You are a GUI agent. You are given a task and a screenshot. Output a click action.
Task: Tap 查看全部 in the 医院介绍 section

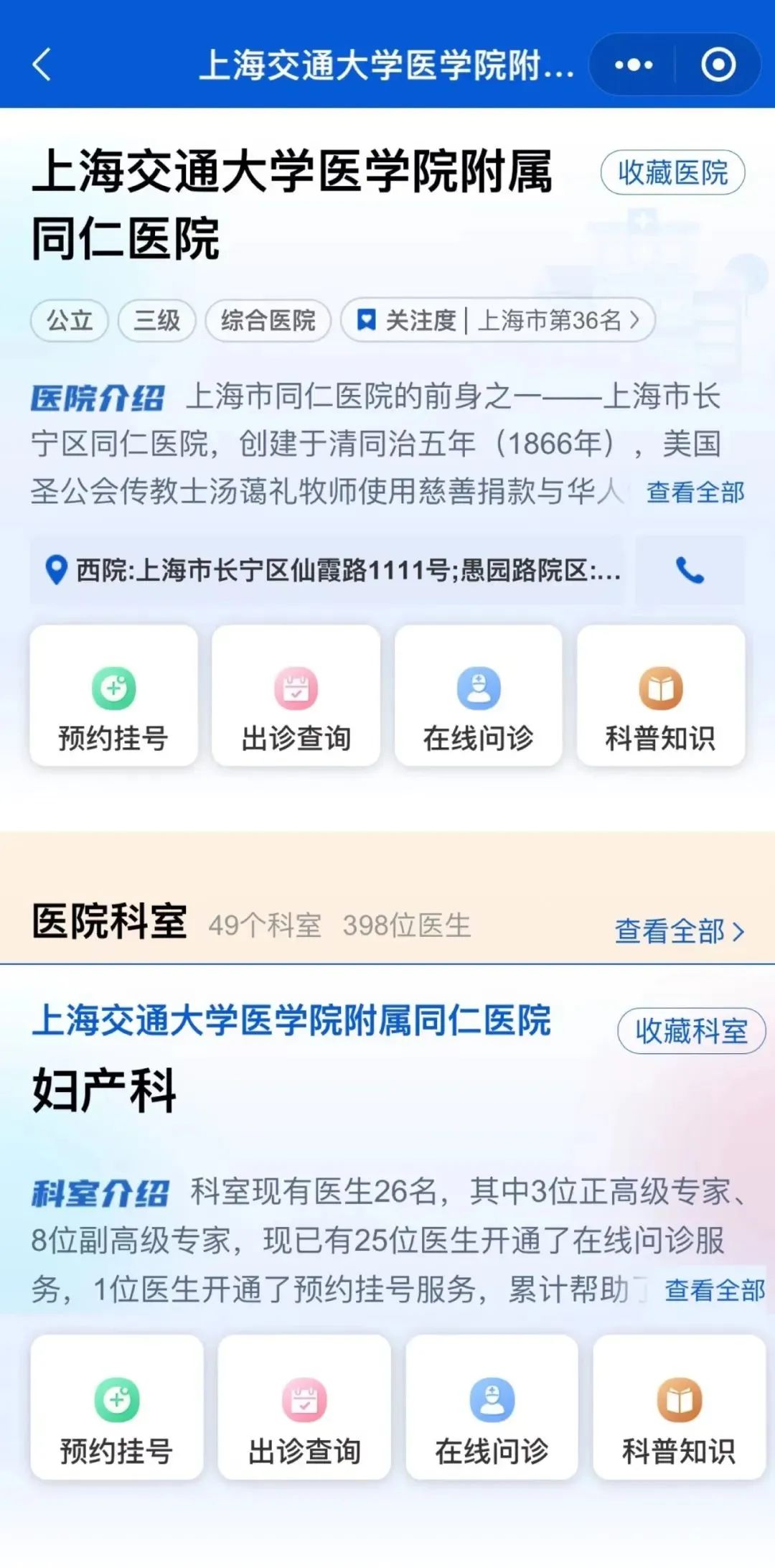tap(695, 493)
